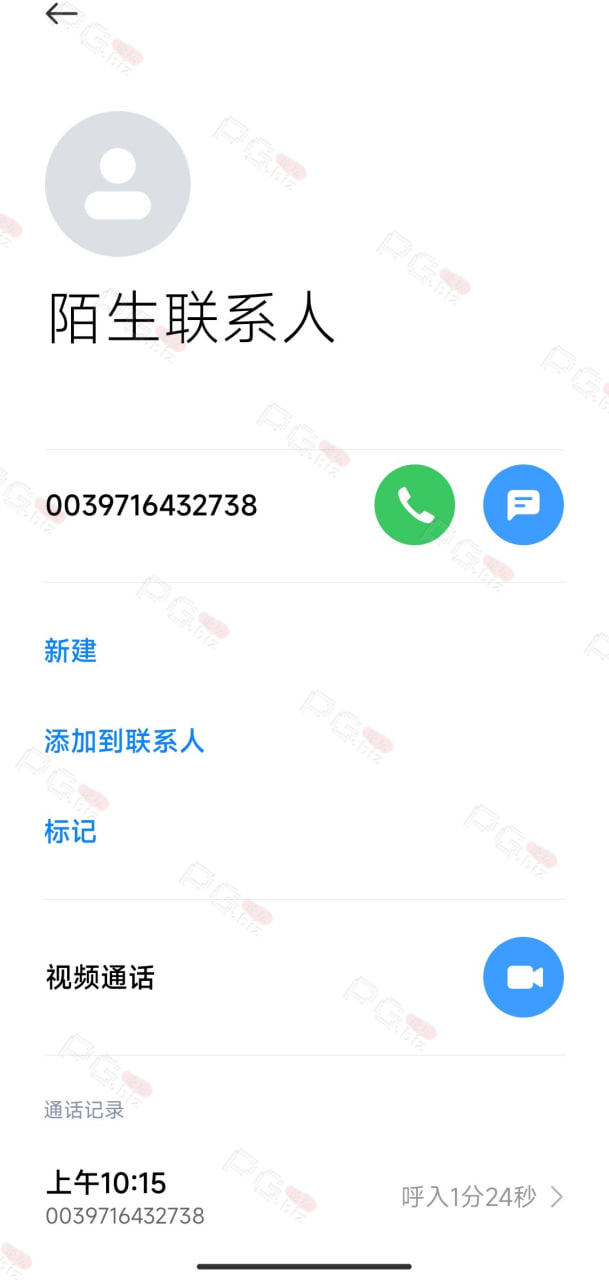
Task: Send a message to 0039716432738
Action: tap(524, 505)
